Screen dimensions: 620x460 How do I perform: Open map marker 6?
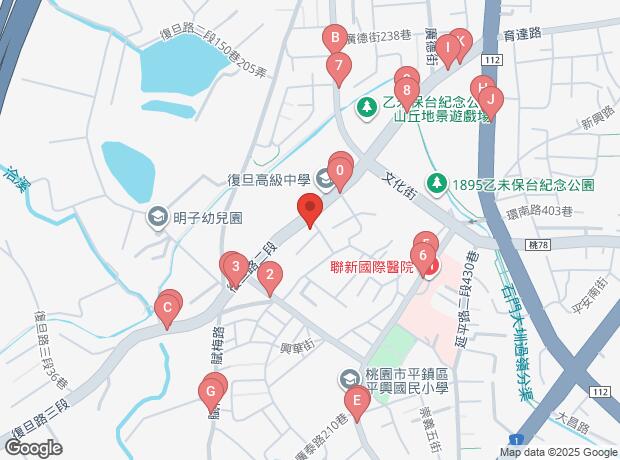tap(424, 256)
